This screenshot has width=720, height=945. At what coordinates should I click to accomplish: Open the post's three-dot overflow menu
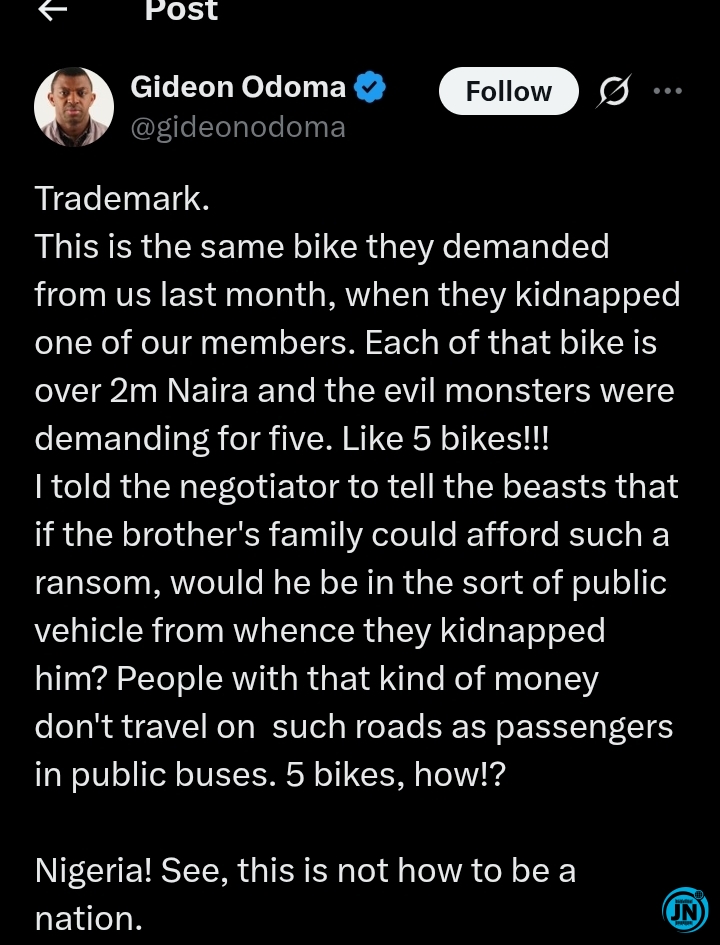pyautogui.click(x=667, y=91)
